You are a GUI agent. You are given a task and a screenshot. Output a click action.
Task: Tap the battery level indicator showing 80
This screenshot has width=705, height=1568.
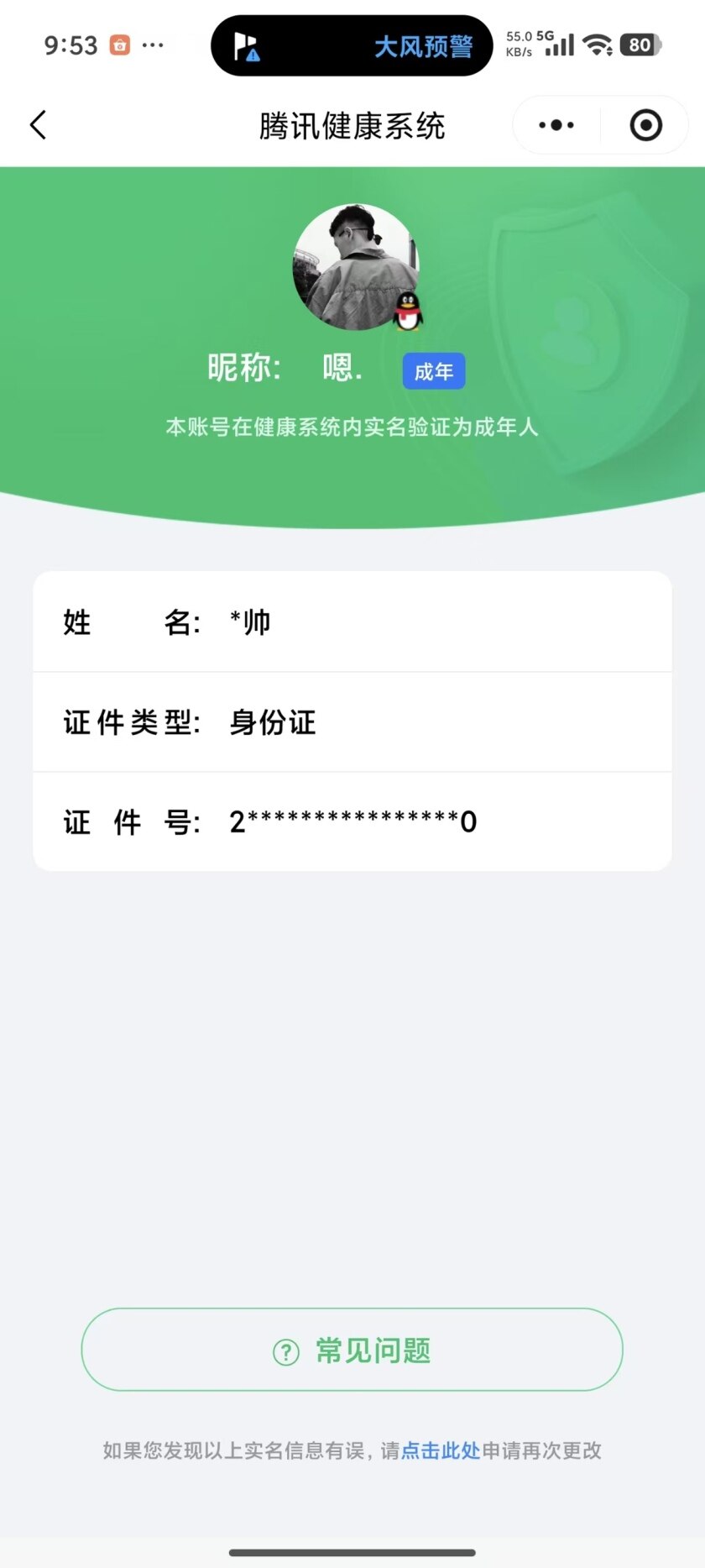point(640,45)
